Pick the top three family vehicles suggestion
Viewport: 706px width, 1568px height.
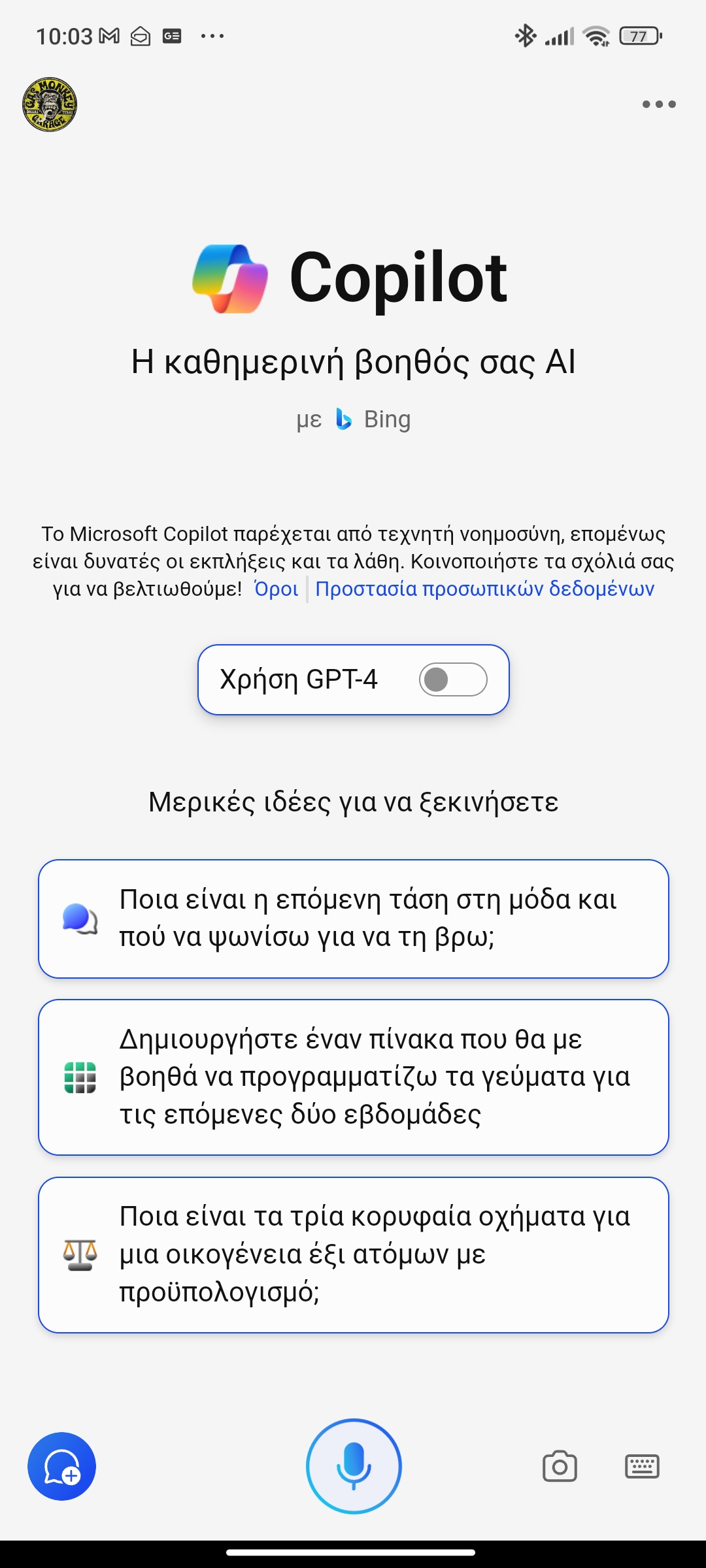pos(353,1254)
